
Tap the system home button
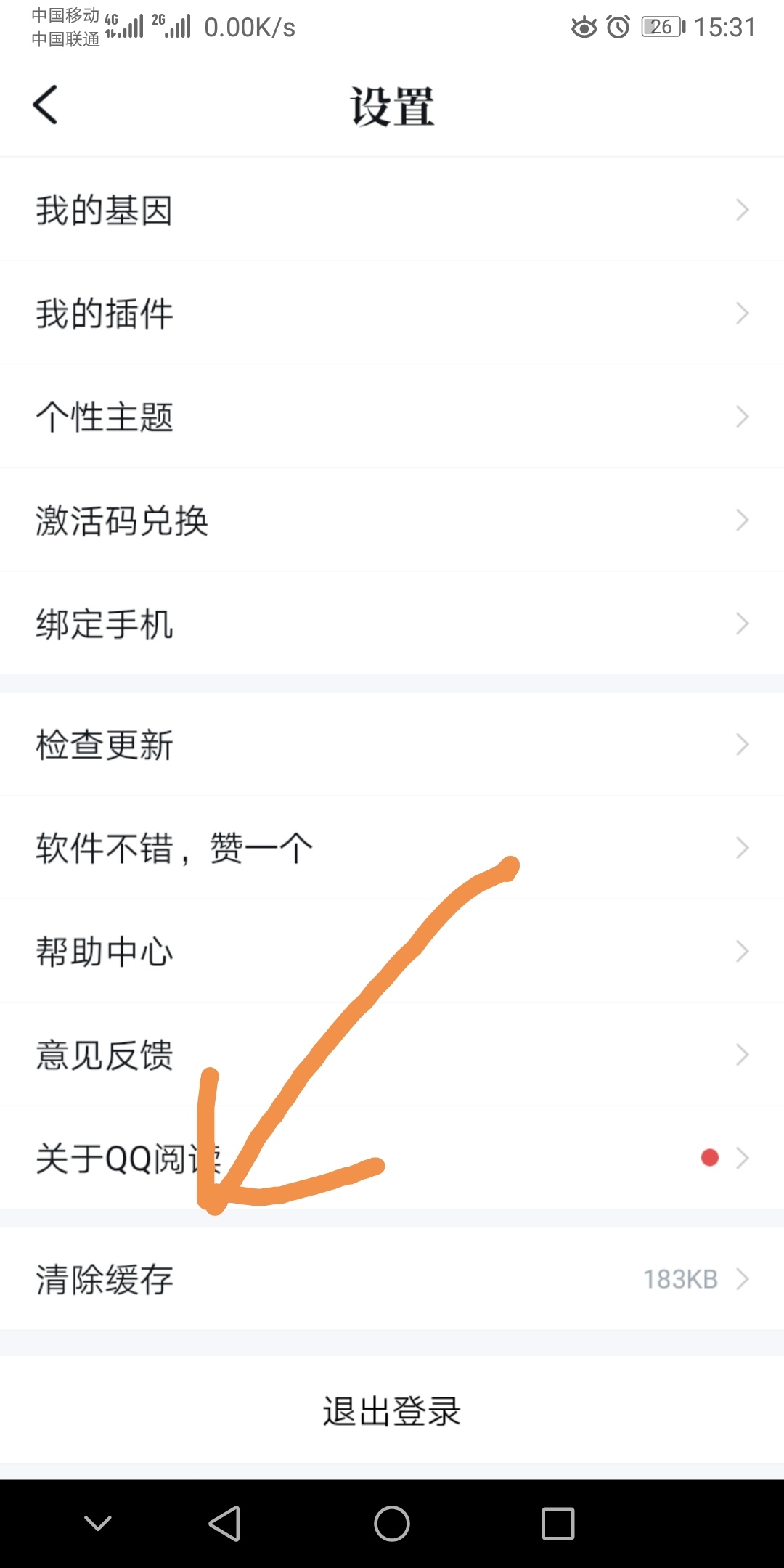(x=392, y=1523)
